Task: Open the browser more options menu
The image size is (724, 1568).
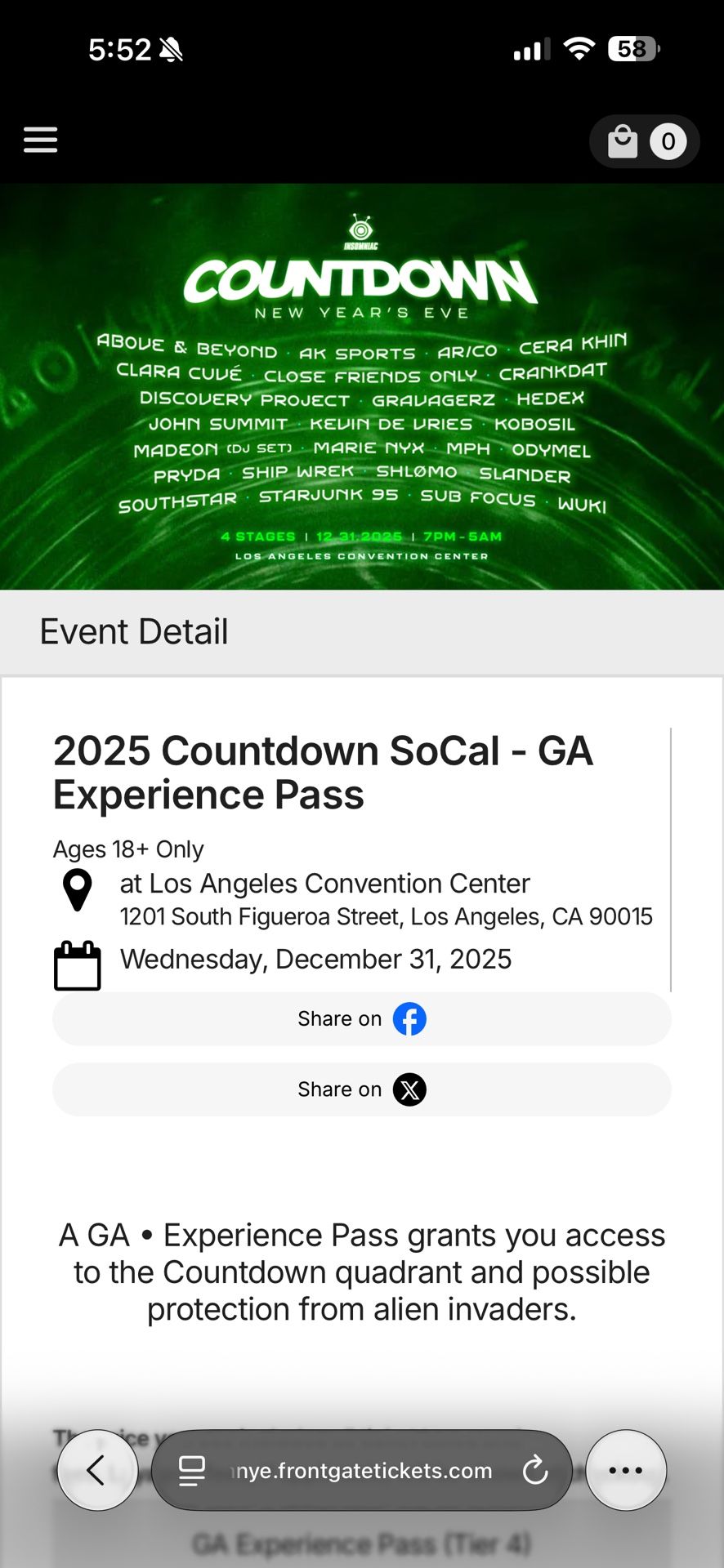Action: point(625,1470)
